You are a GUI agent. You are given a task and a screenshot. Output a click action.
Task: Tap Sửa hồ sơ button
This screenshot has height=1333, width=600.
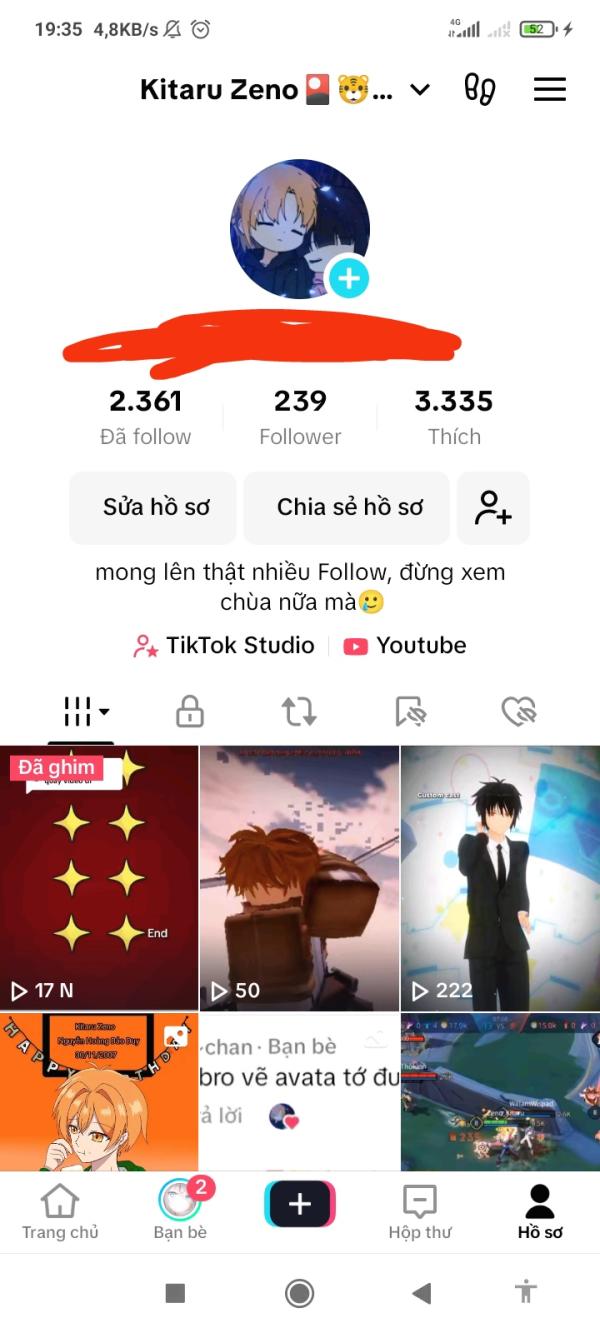pyautogui.click(x=153, y=507)
